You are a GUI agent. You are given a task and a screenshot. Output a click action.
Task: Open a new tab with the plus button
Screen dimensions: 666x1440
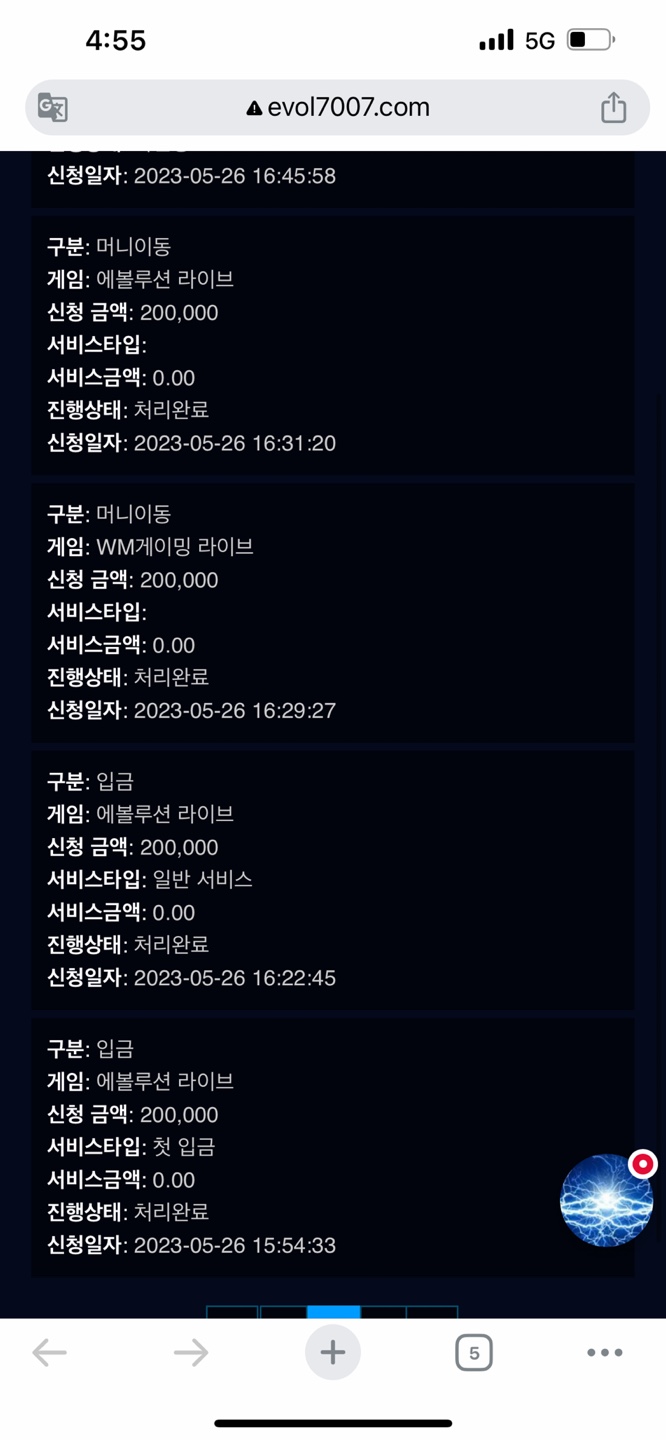(x=333, y=1352)
